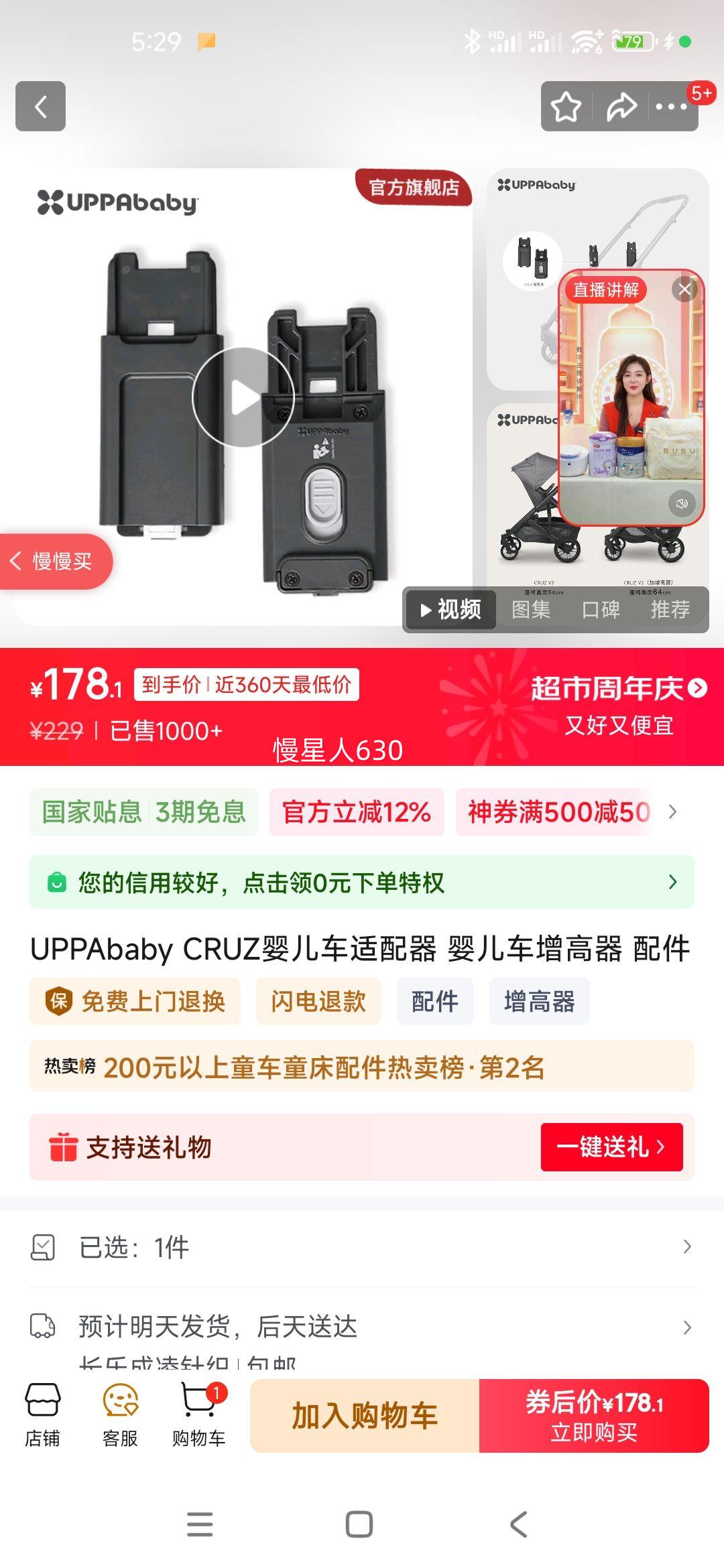
Task: Expand the delivery estimate 预计明天发货 row
Action: [x=362, y=1327]
